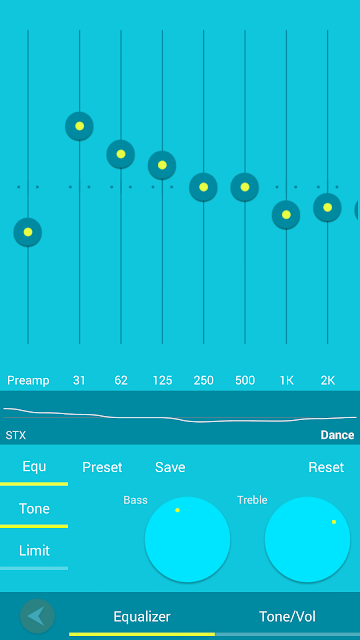Tap the Treble knob
This screenshot has width=360, height=640.
[x=307, y=539]
